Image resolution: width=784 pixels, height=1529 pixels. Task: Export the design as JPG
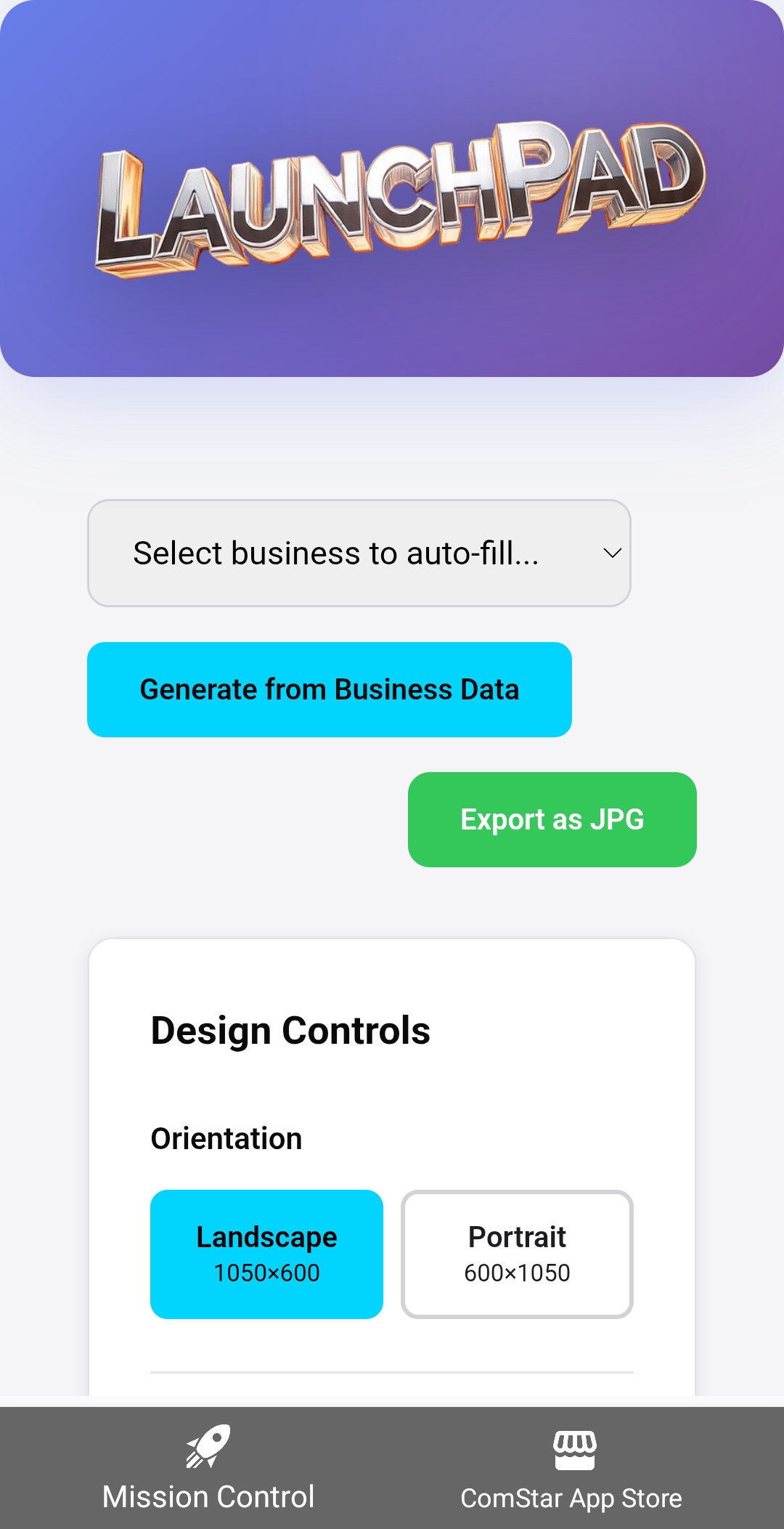552,819
